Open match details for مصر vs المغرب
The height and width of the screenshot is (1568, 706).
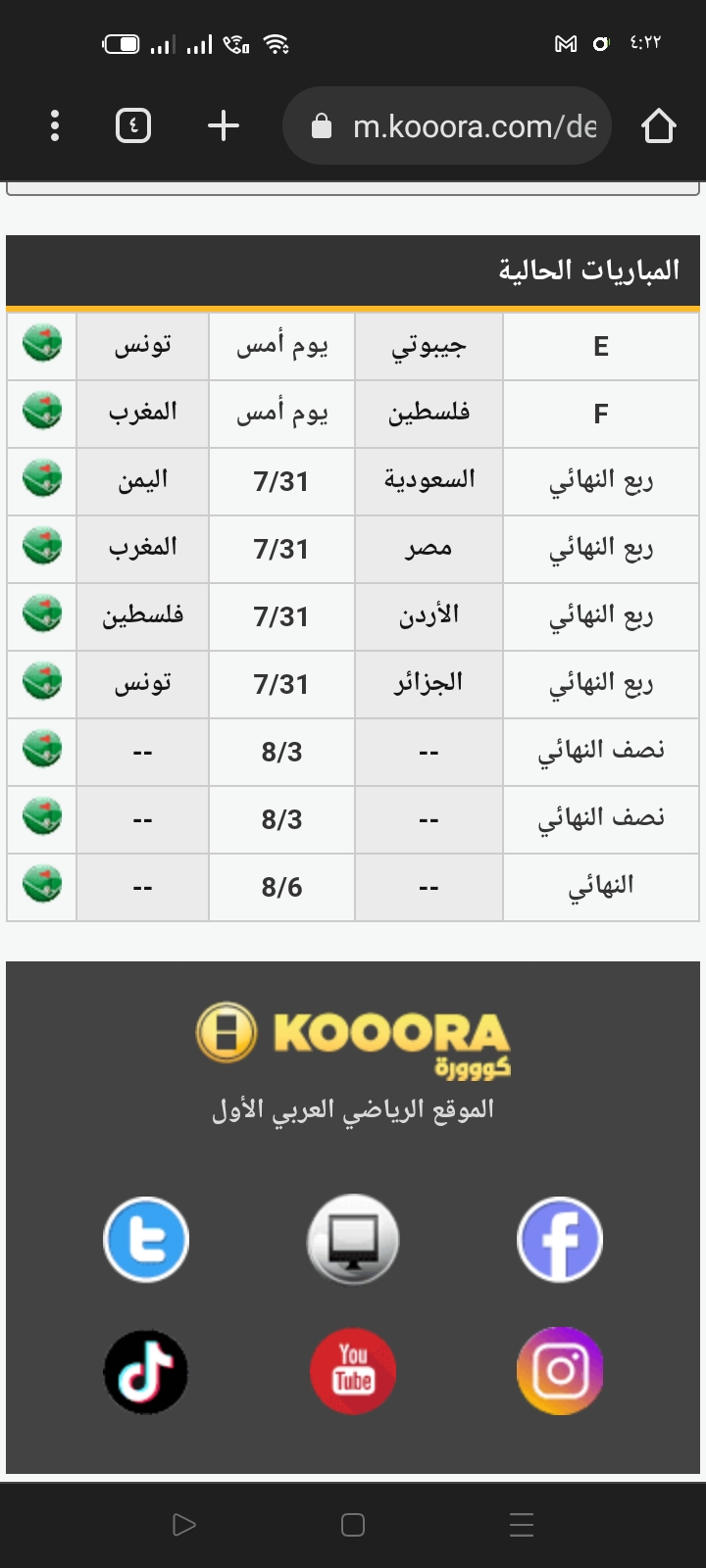click(42, 547)
